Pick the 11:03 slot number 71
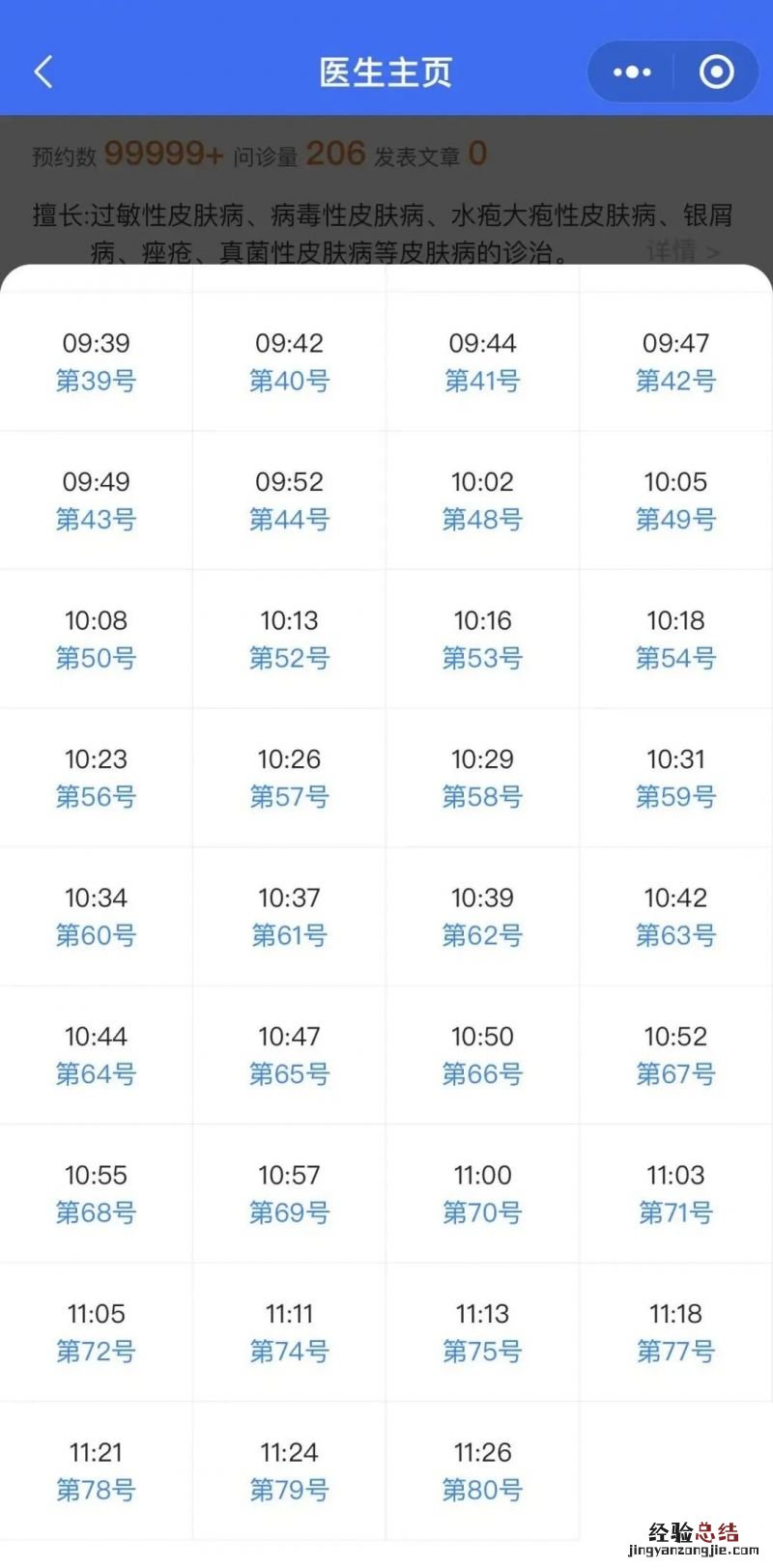This screenshot has height=1568, width=773. 675,1194
